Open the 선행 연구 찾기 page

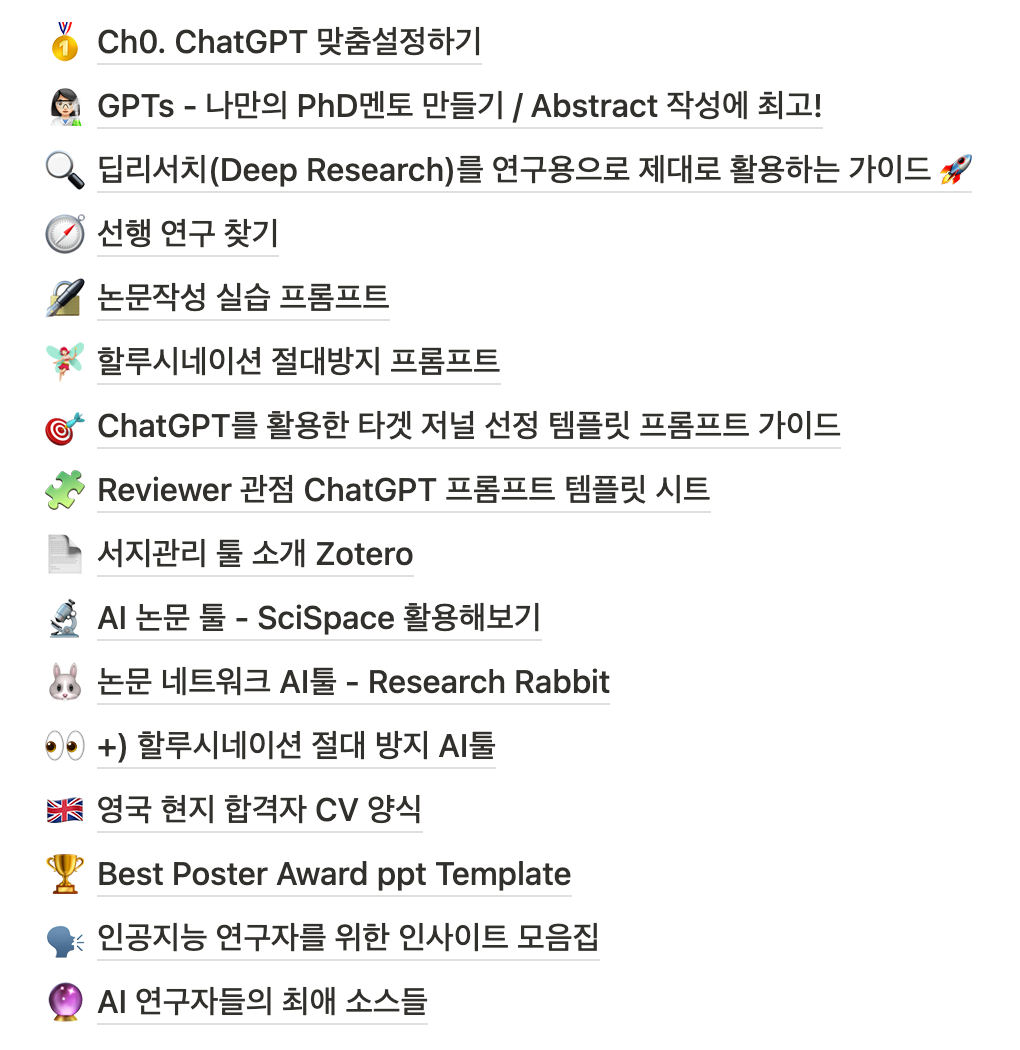187,234
